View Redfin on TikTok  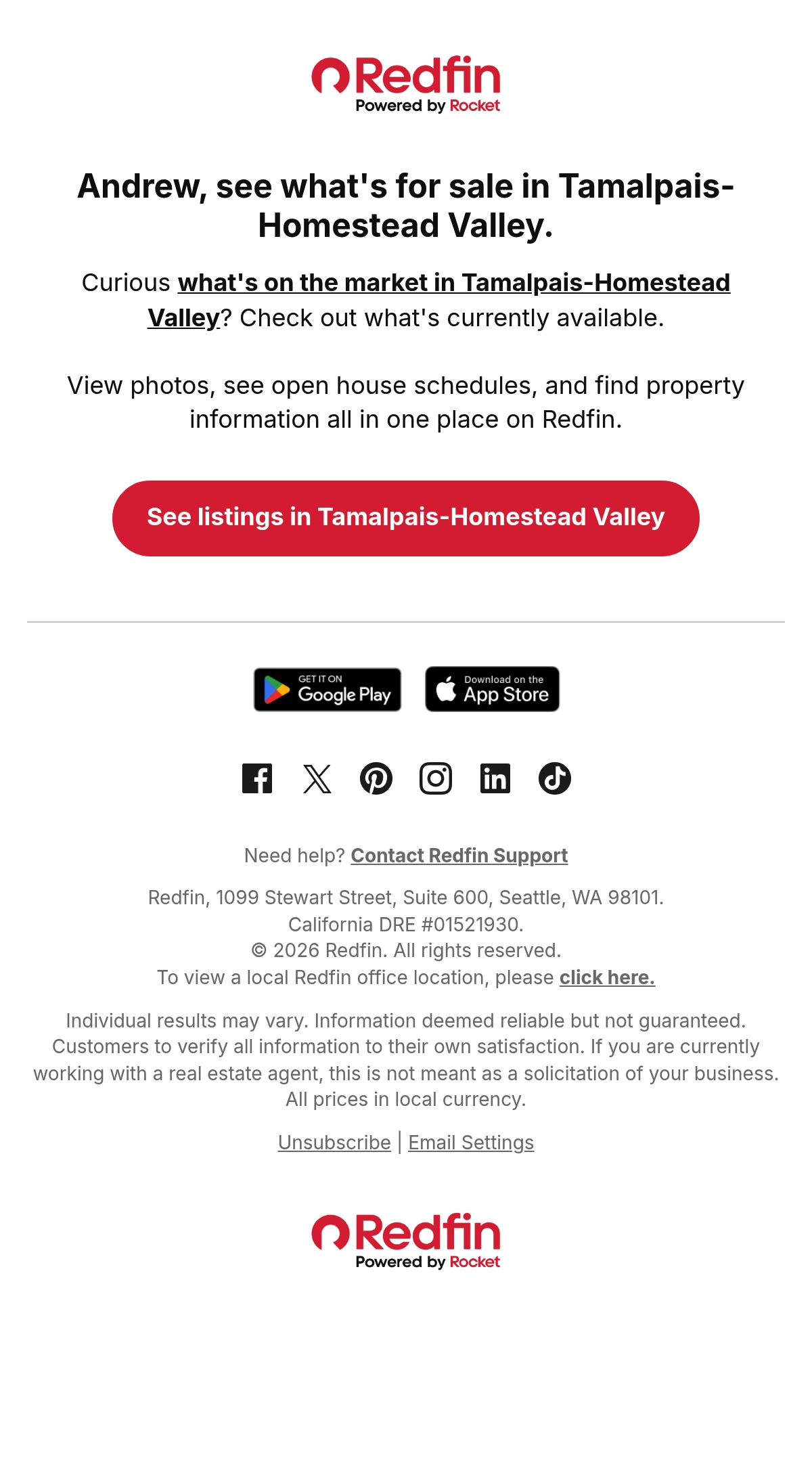[x=555, y=778]
